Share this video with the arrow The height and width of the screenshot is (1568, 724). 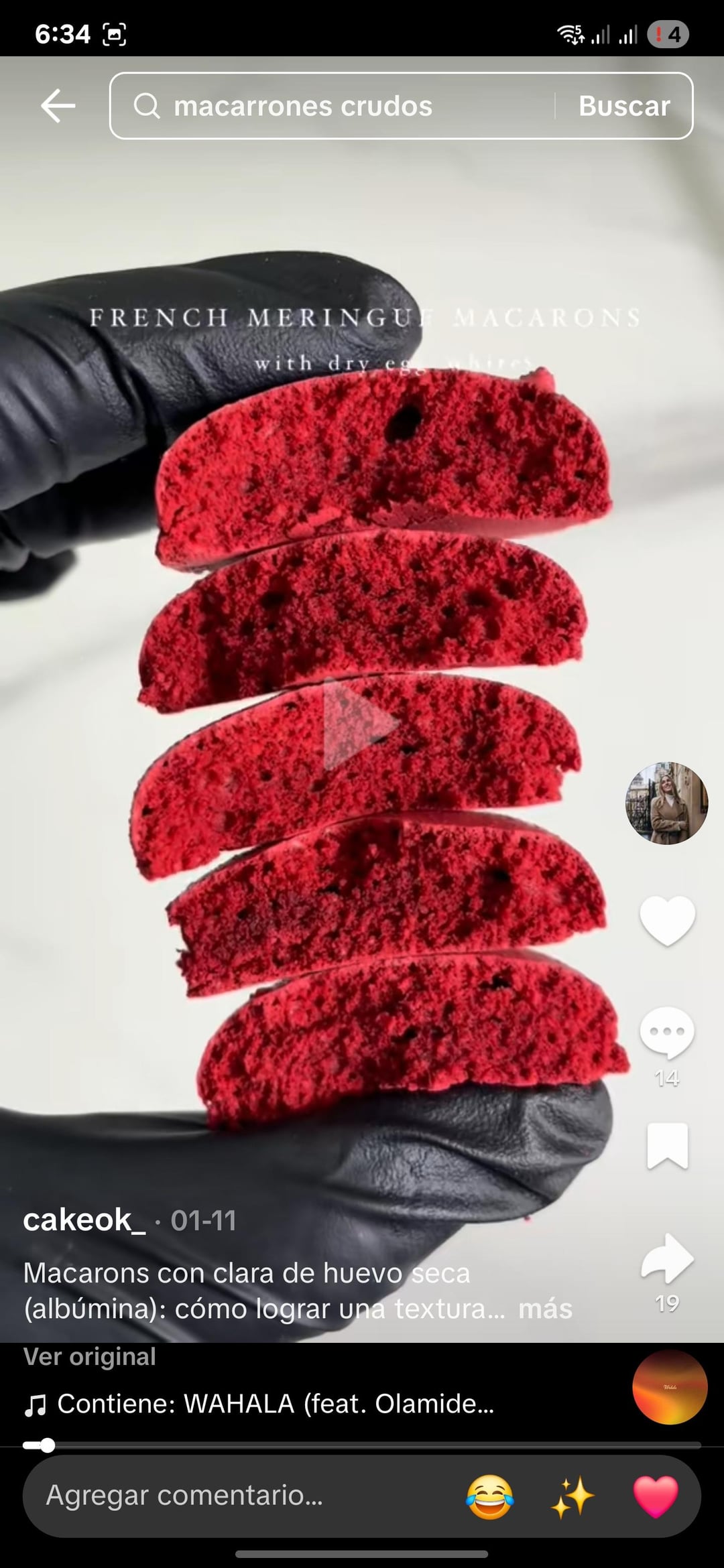667,1258
